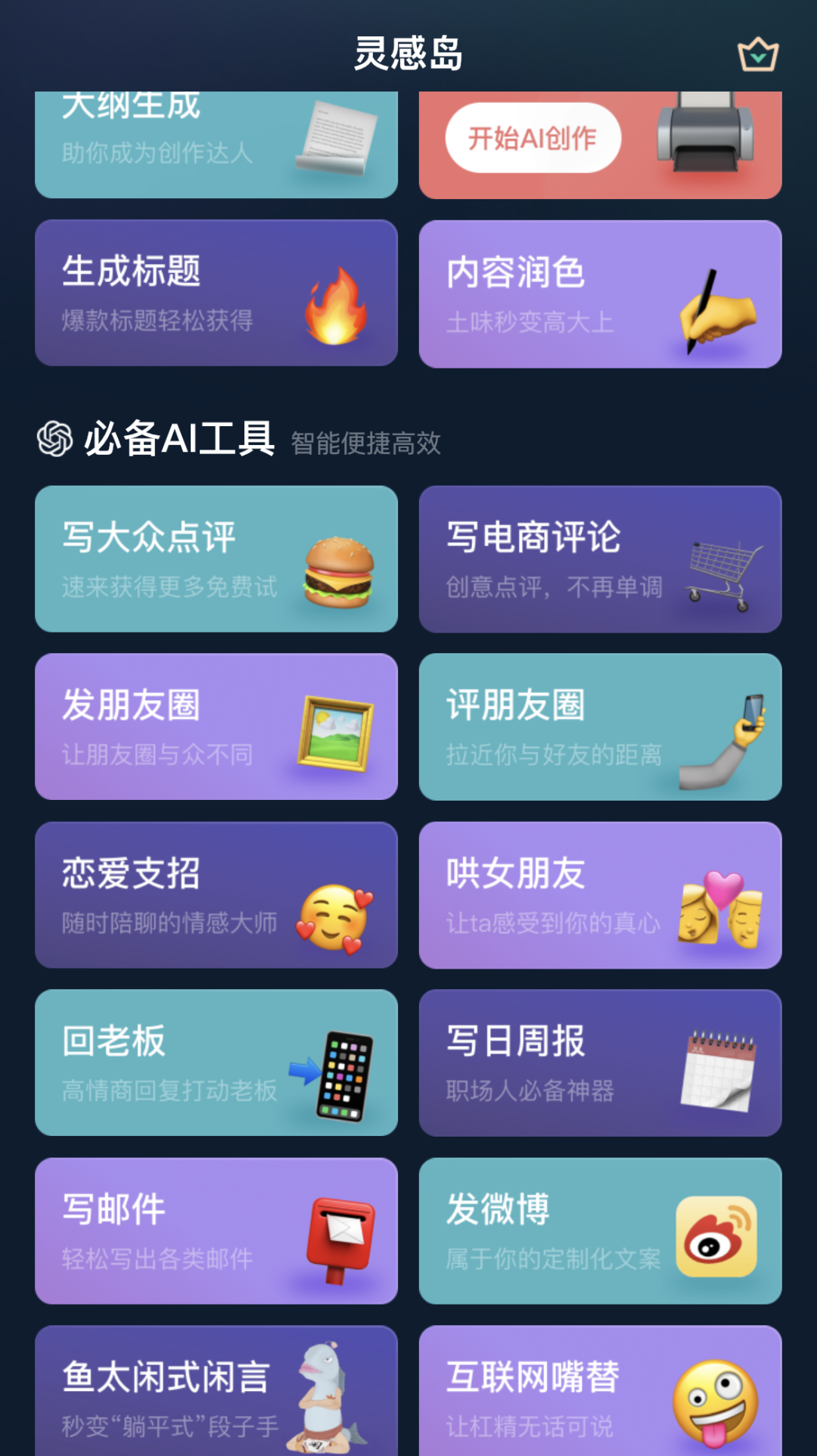Launch the 发朋友圈 tool

(216, 726)
